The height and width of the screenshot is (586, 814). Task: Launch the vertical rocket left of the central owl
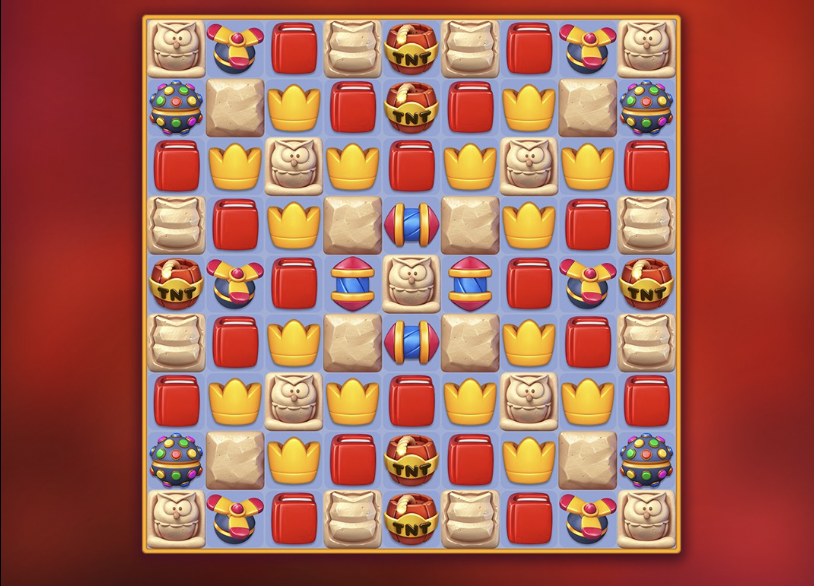click(x=352, y=283)
